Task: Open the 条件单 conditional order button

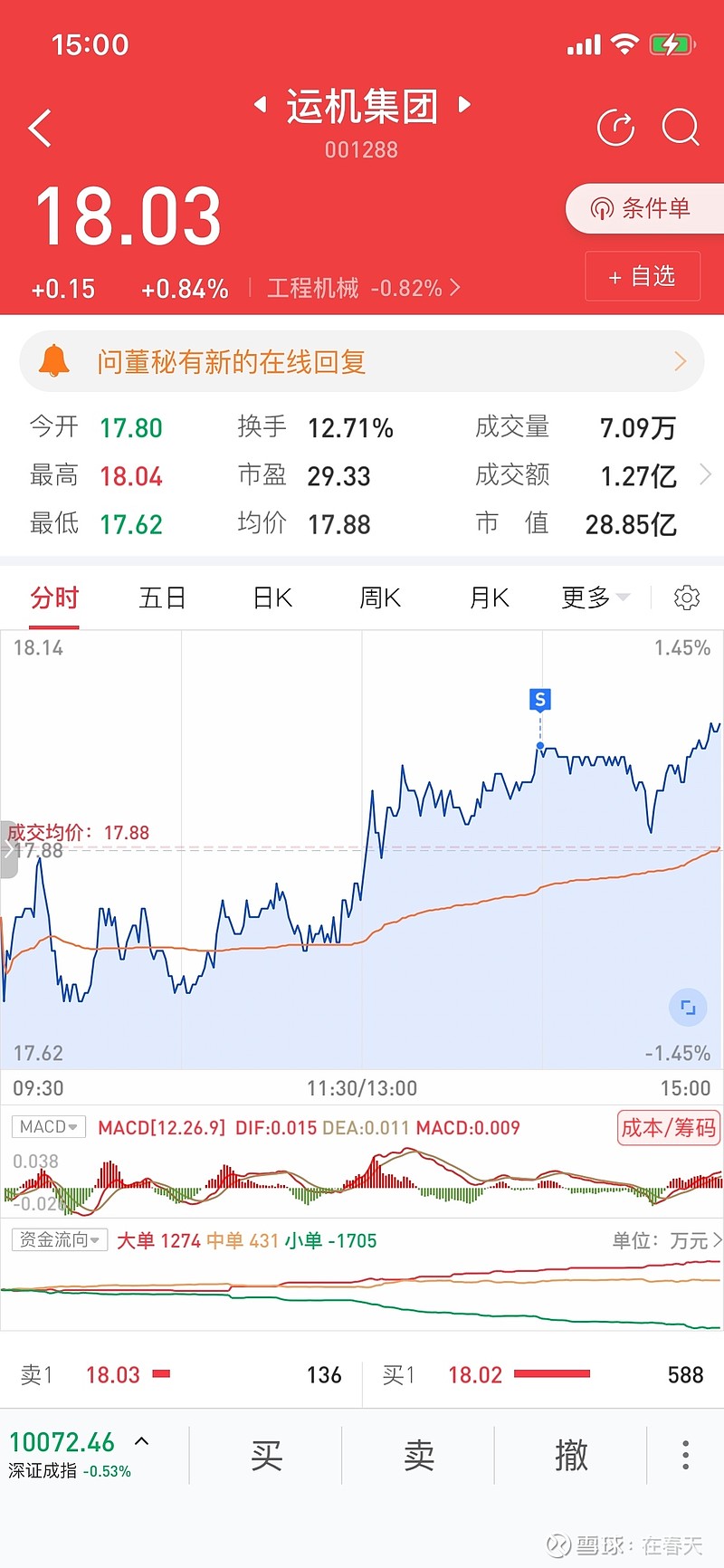Action: pyautogui.click(x=644, y=209)
